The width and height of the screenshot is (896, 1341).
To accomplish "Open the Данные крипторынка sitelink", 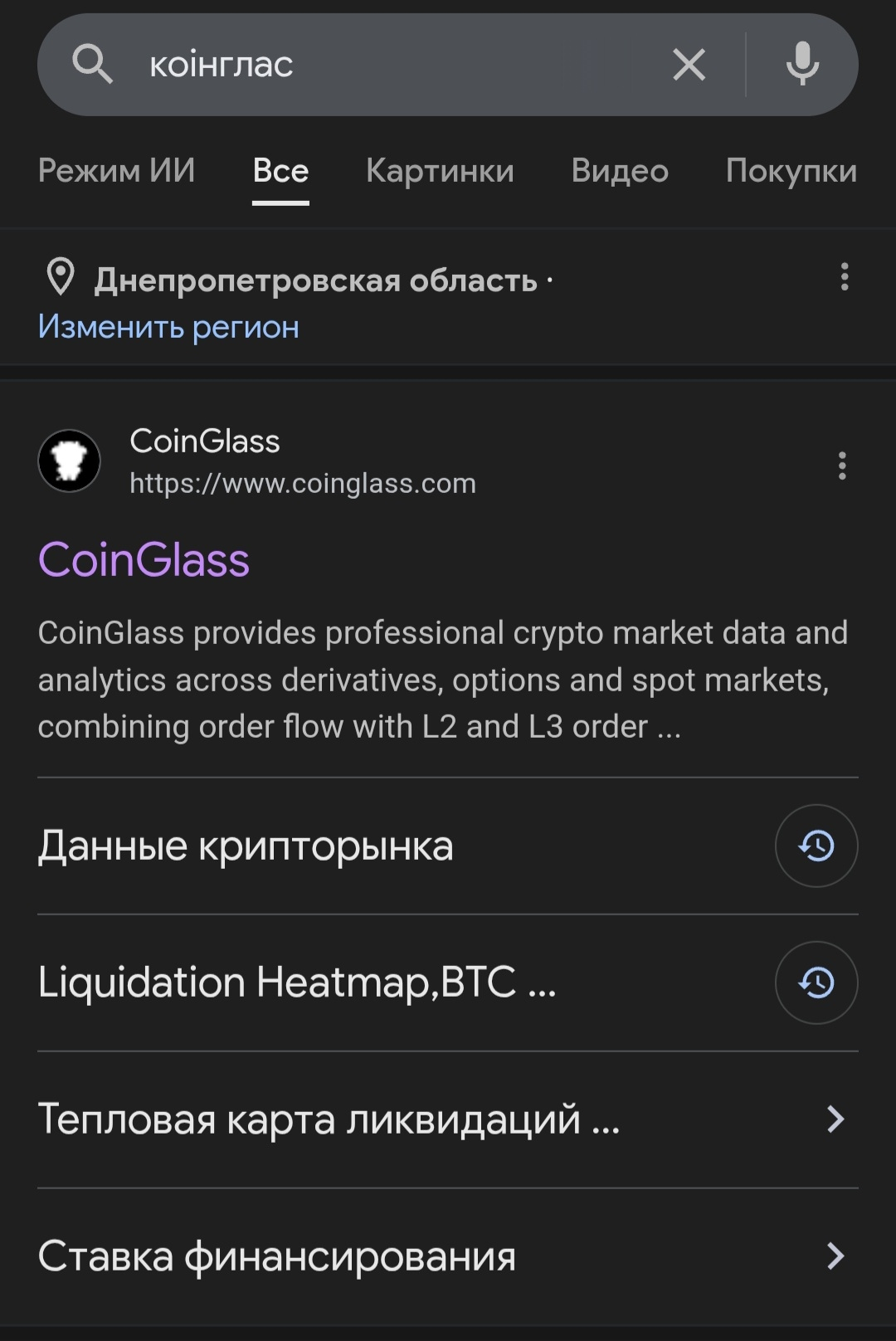I will [x=448, y=846].
